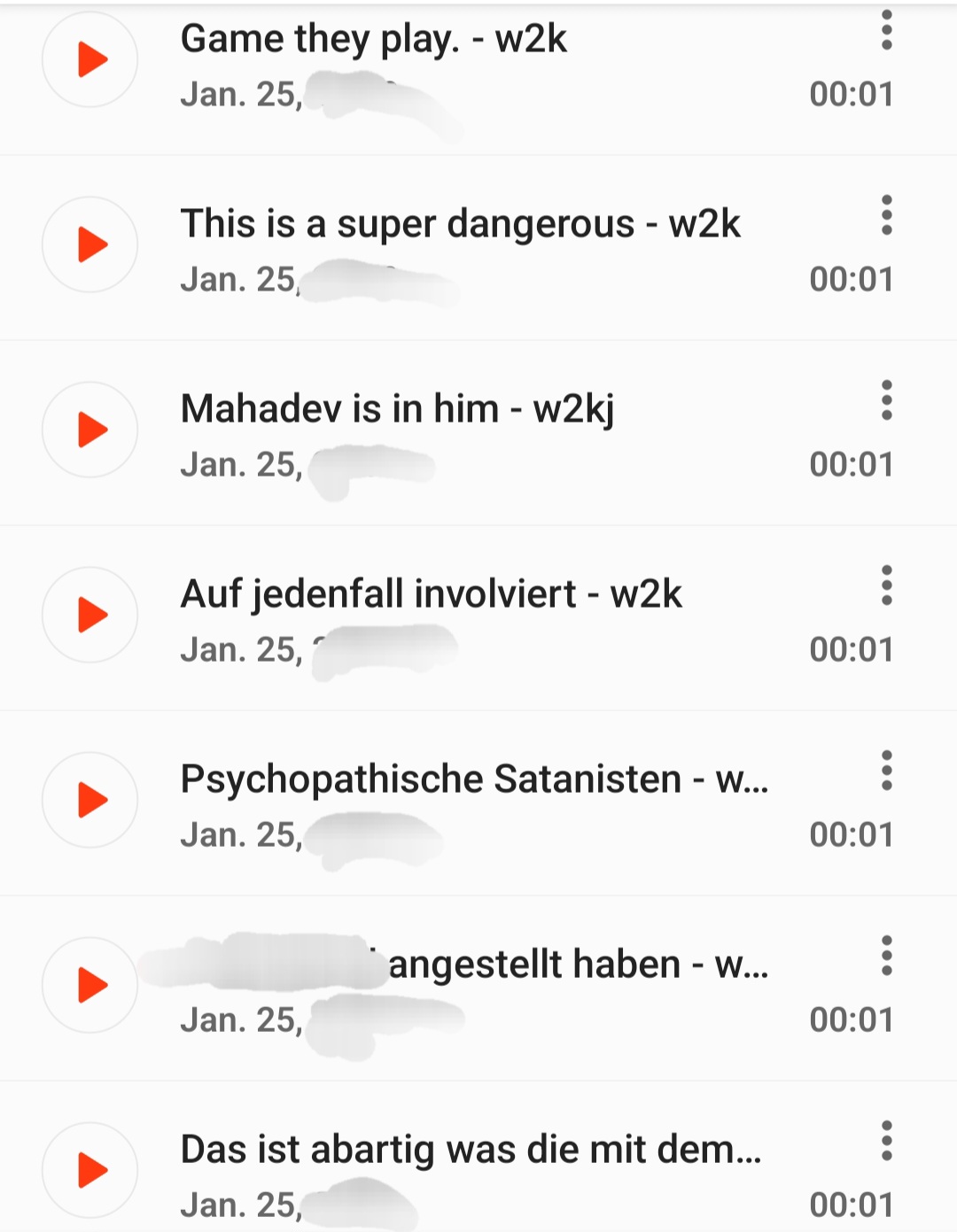
Task: Play 'This is a super dangerous' recording
Action: [90, 244]
